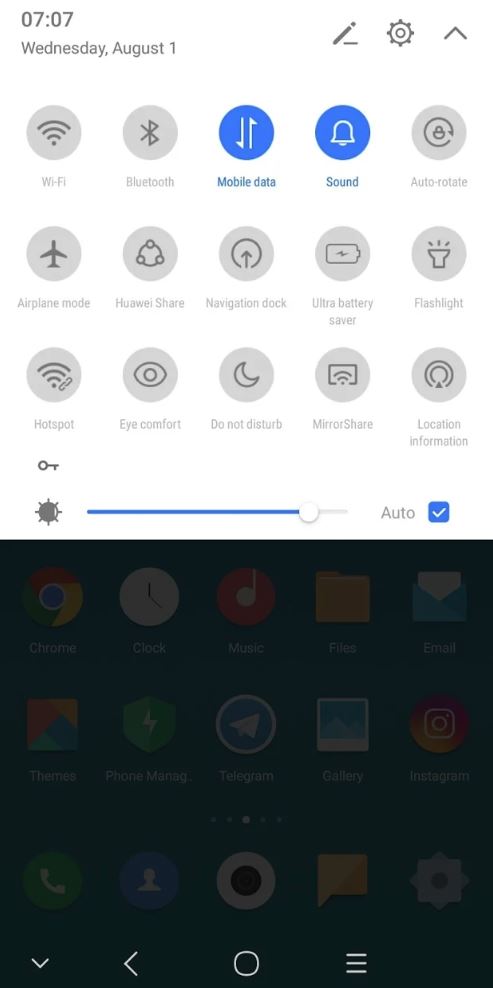493x988 pixels.
Task: Turn on the Flashlight
Action: point(439,254)
